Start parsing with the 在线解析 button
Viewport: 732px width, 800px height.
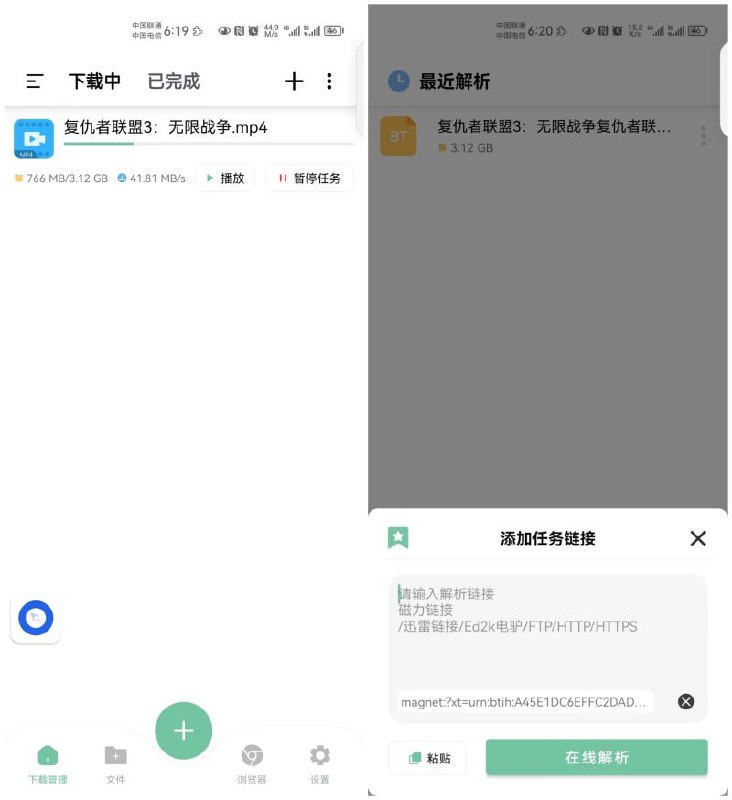point(595,758)
